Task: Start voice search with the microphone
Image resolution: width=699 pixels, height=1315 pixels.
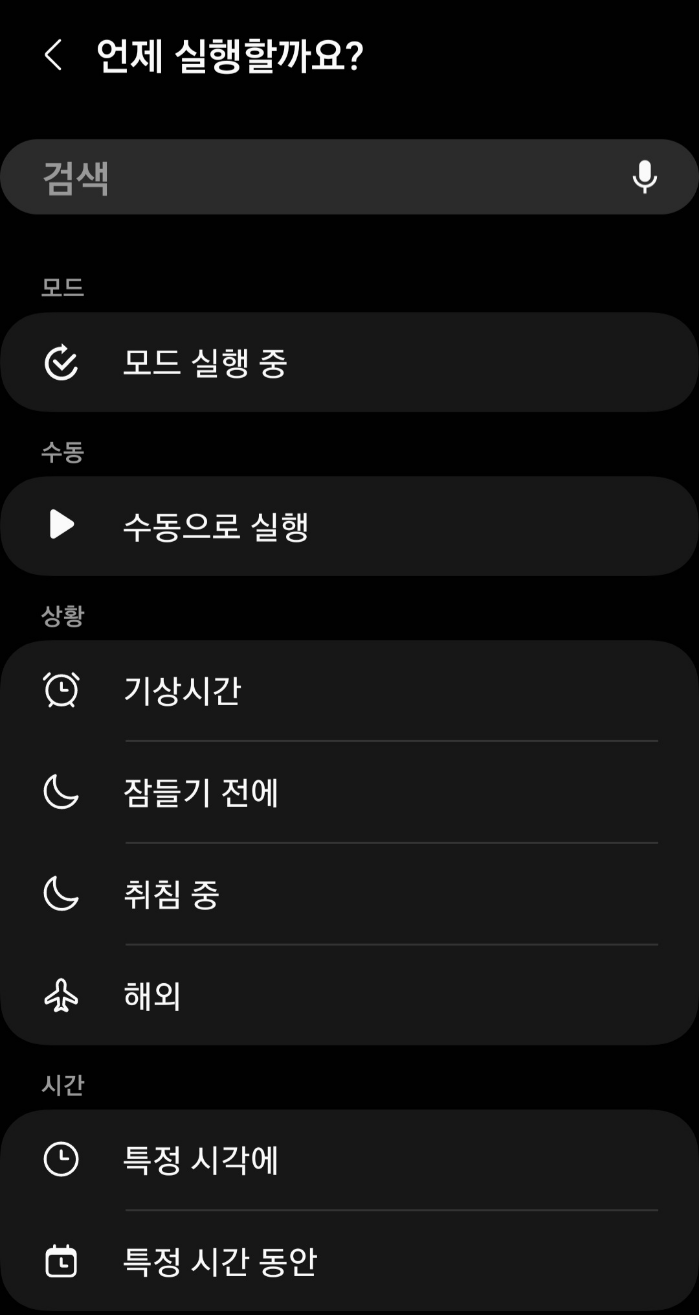Action: tap(645, 177)
